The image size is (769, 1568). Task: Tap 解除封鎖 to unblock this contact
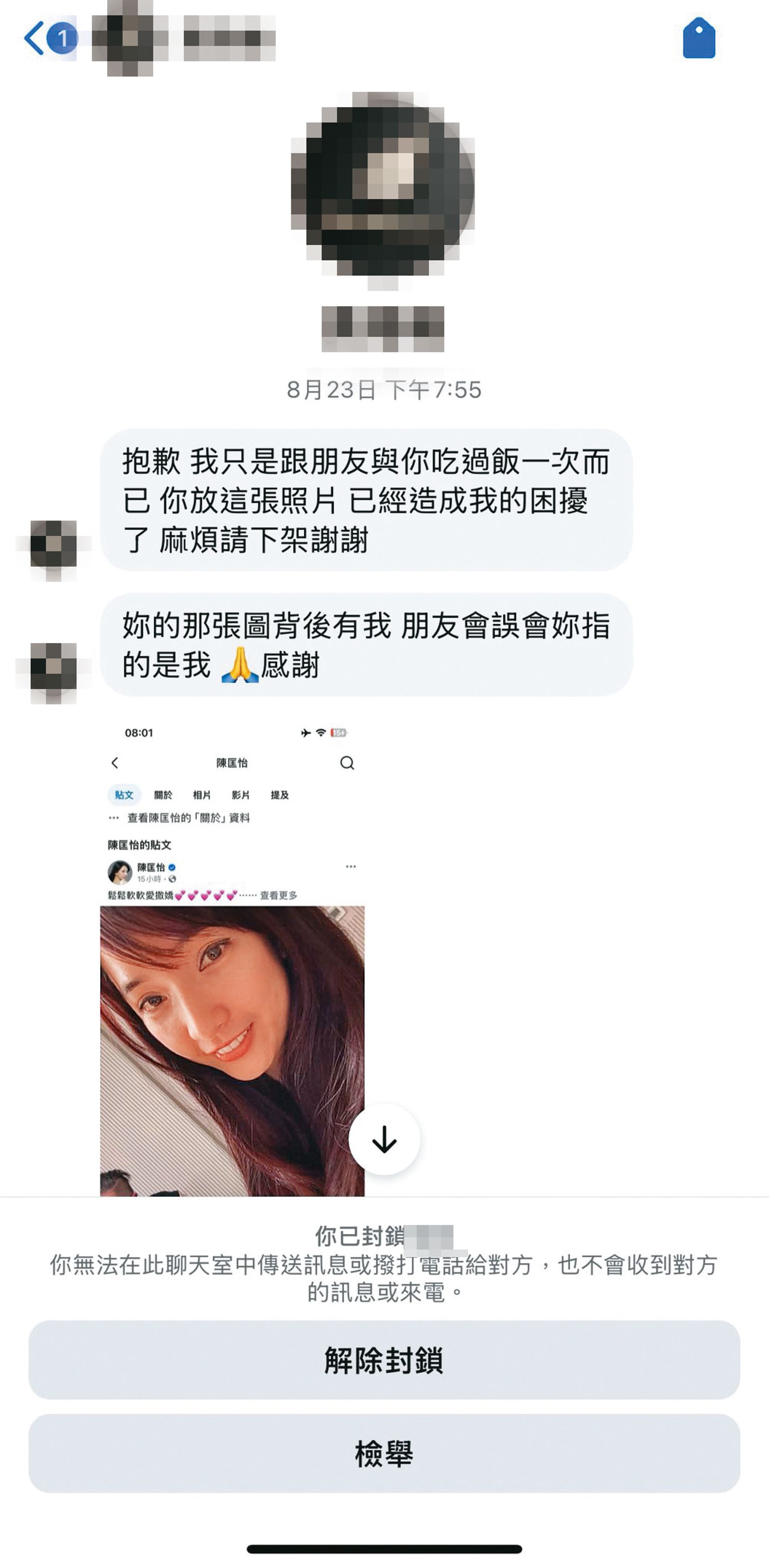(x=384, y=1360)
